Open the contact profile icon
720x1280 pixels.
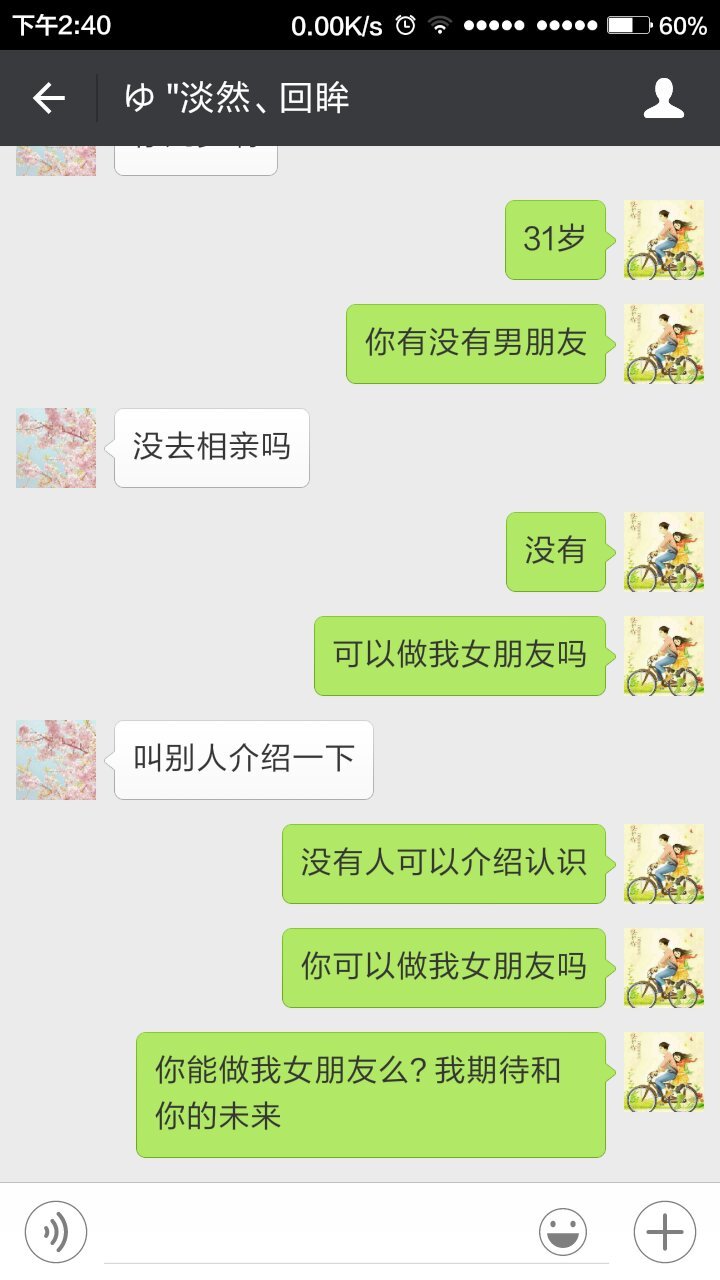pyautogui.click(x=663, y=98)
